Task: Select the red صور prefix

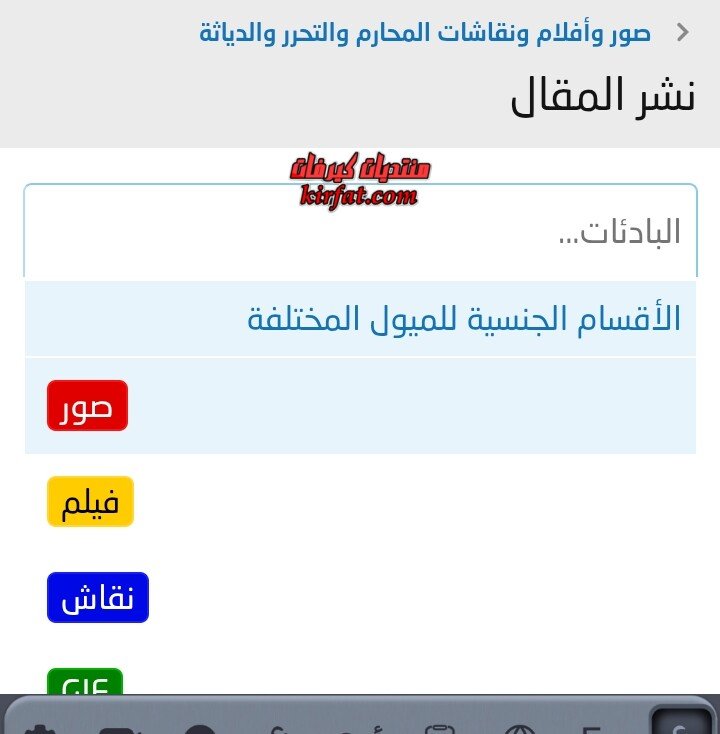Action: [88, 406]
